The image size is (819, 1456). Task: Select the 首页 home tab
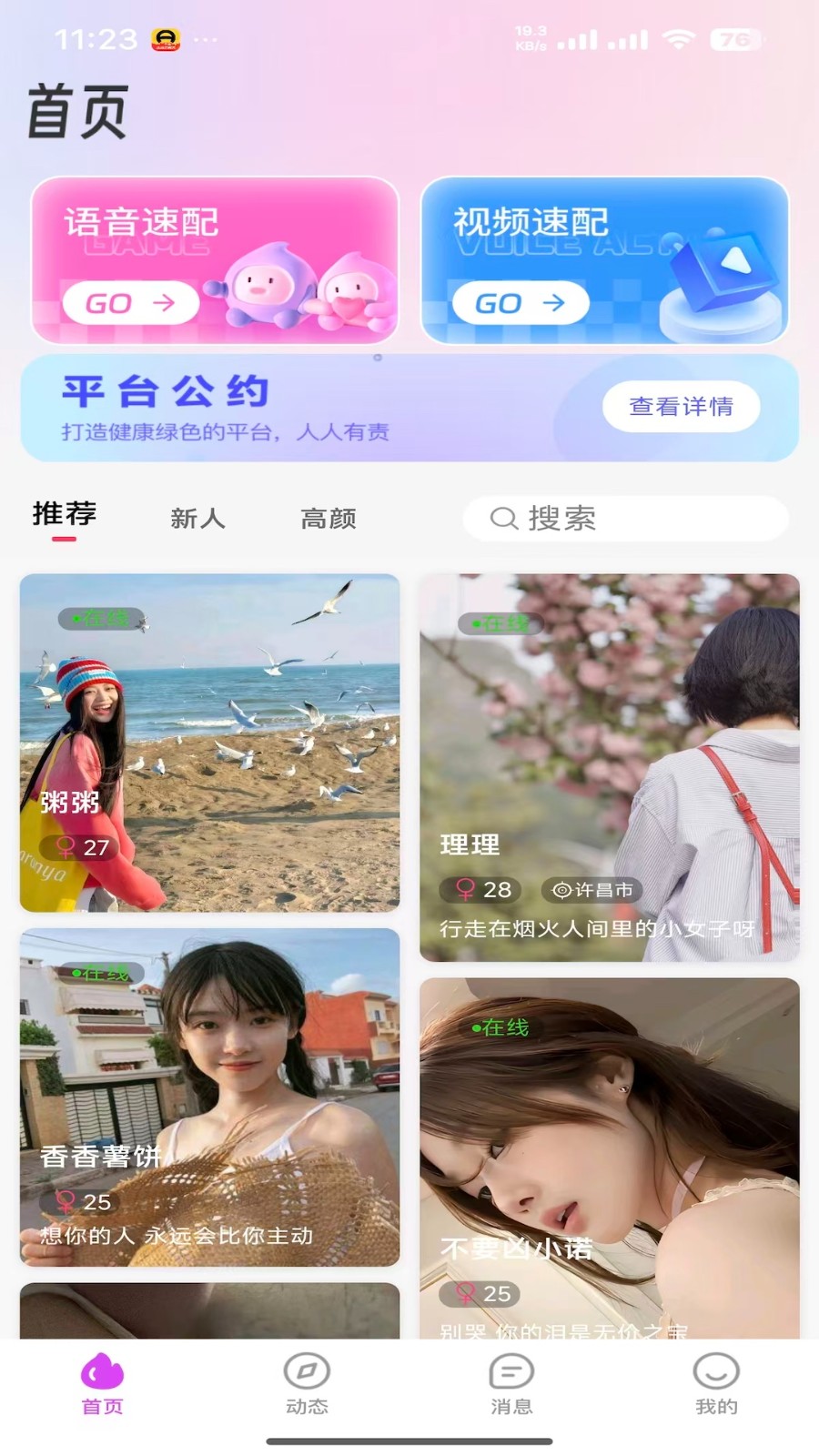click(x=102, y=1383)
